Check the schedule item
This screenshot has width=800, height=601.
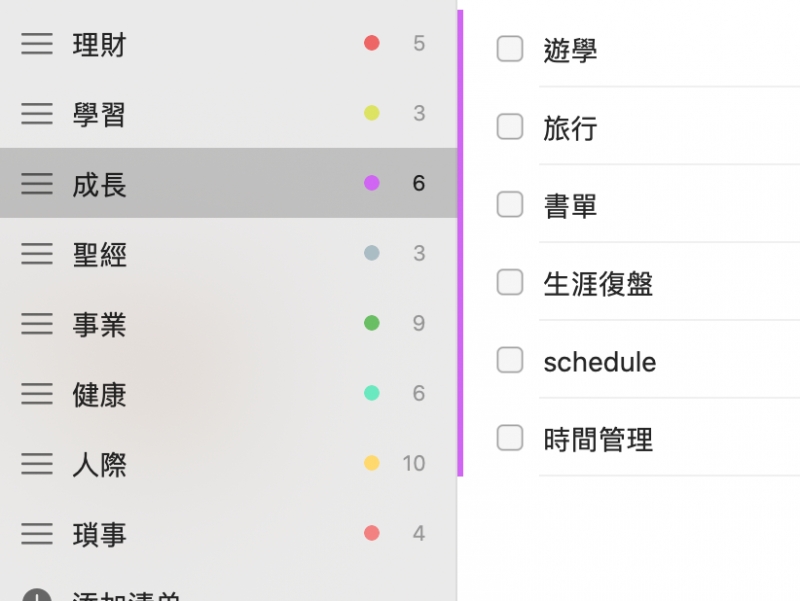tap(510, 360)
